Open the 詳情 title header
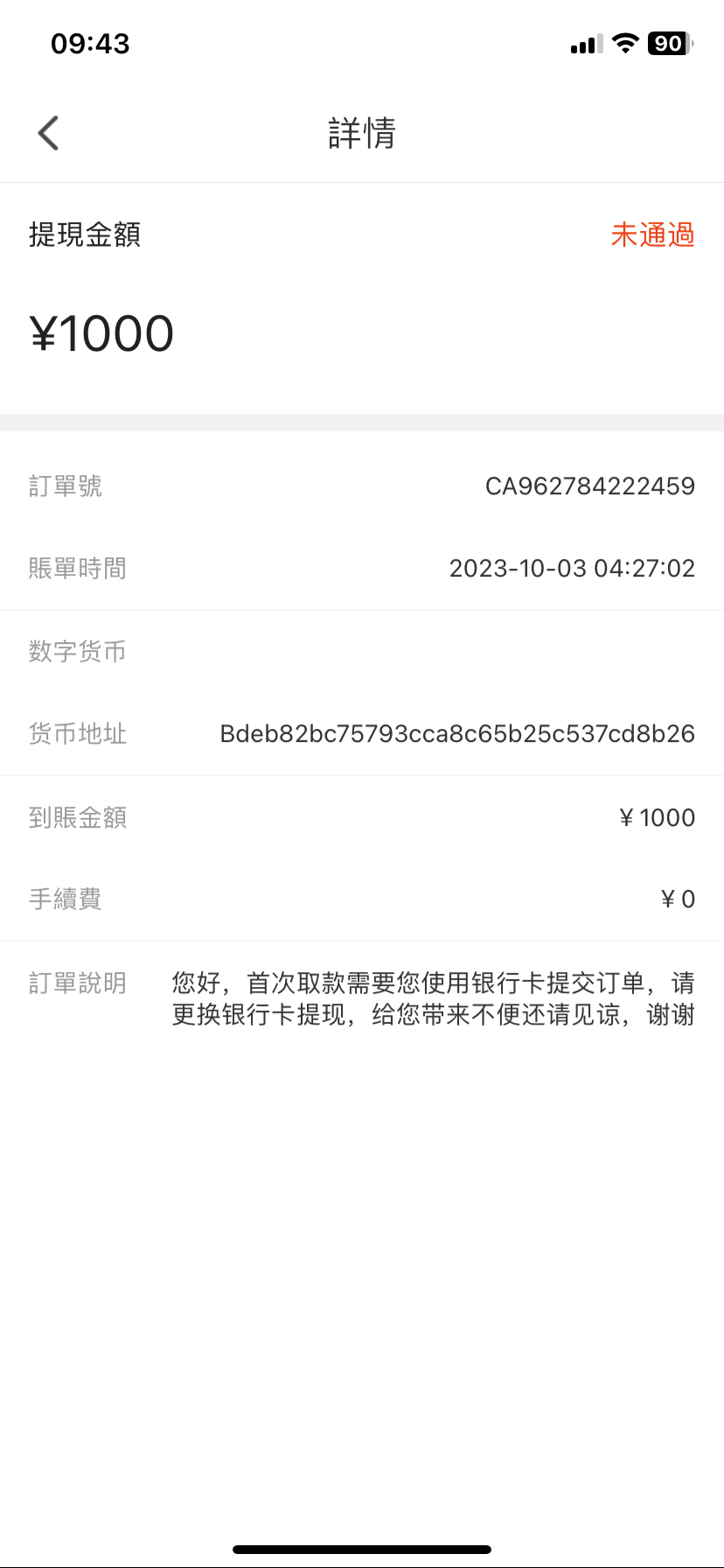This screenshot has height=1568, width=724. [x=361, y=133]
